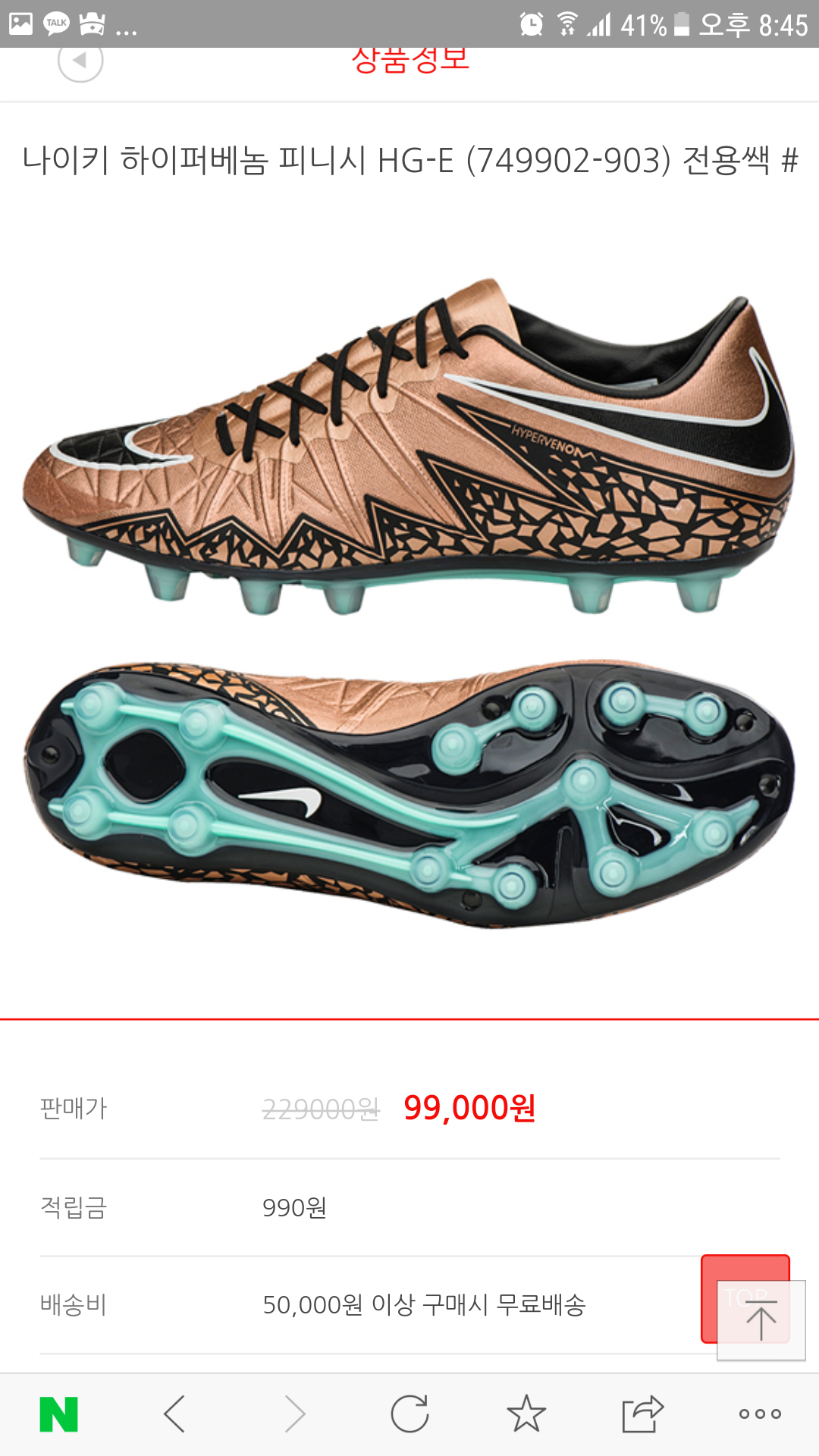Viewport: 819px width, 1456px height.
Task: Navigate back in the browser toolbar
Action: tap(175, 1414)
